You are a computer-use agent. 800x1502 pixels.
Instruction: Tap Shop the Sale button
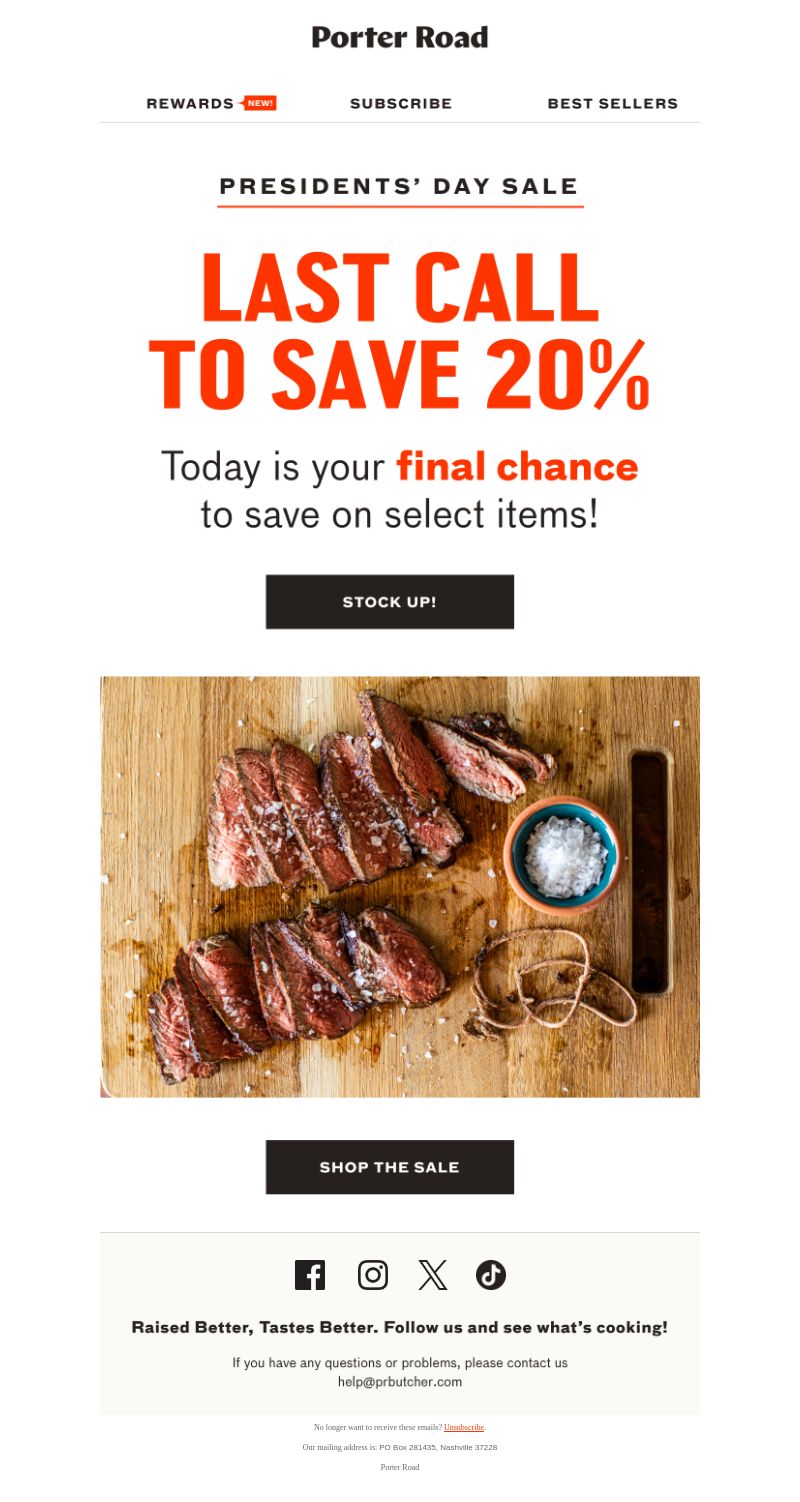pos(390,1167)
